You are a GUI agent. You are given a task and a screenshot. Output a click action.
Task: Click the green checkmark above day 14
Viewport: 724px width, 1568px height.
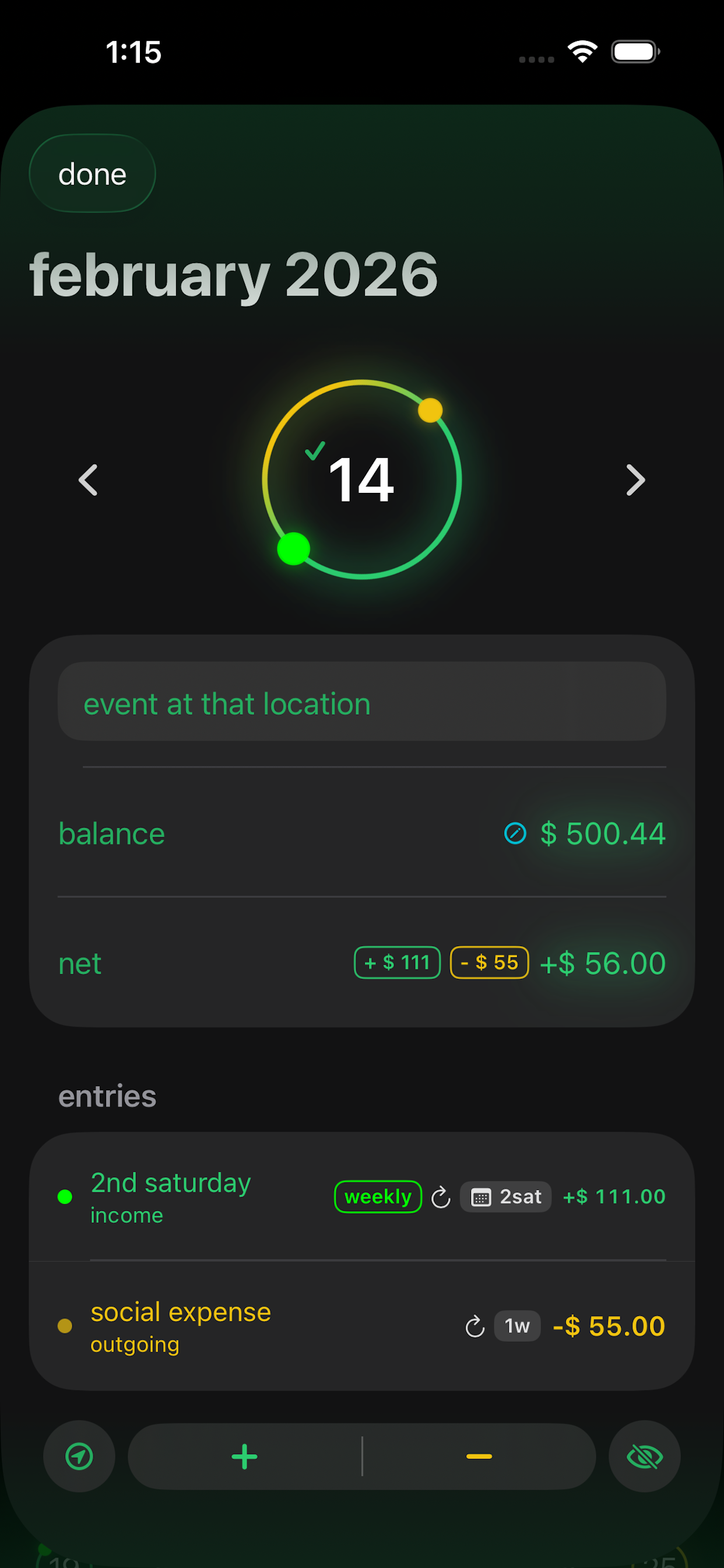click(315, 452)
